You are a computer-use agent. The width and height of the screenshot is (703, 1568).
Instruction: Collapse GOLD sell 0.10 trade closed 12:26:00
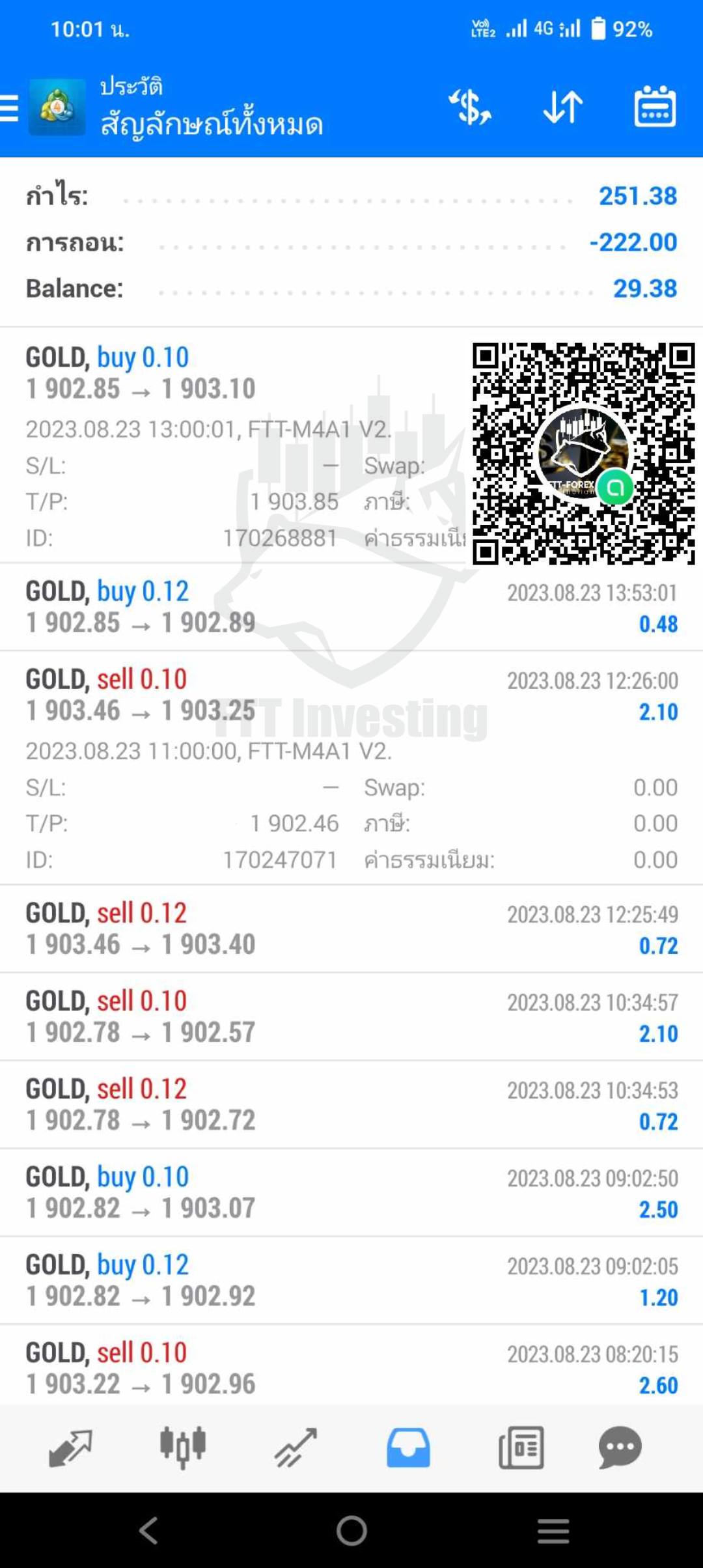(351, 768)
